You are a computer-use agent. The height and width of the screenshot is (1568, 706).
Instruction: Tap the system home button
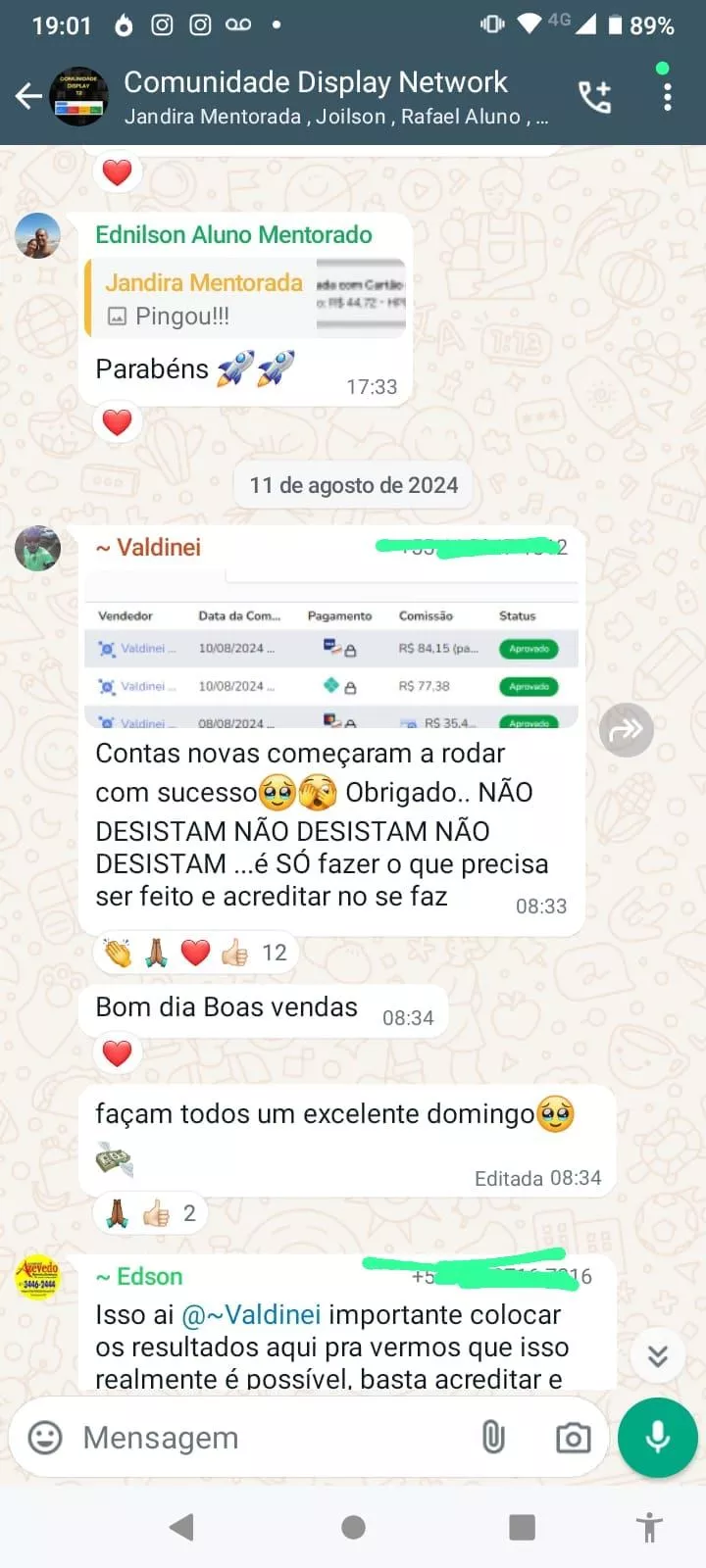tap(353, 1527)
